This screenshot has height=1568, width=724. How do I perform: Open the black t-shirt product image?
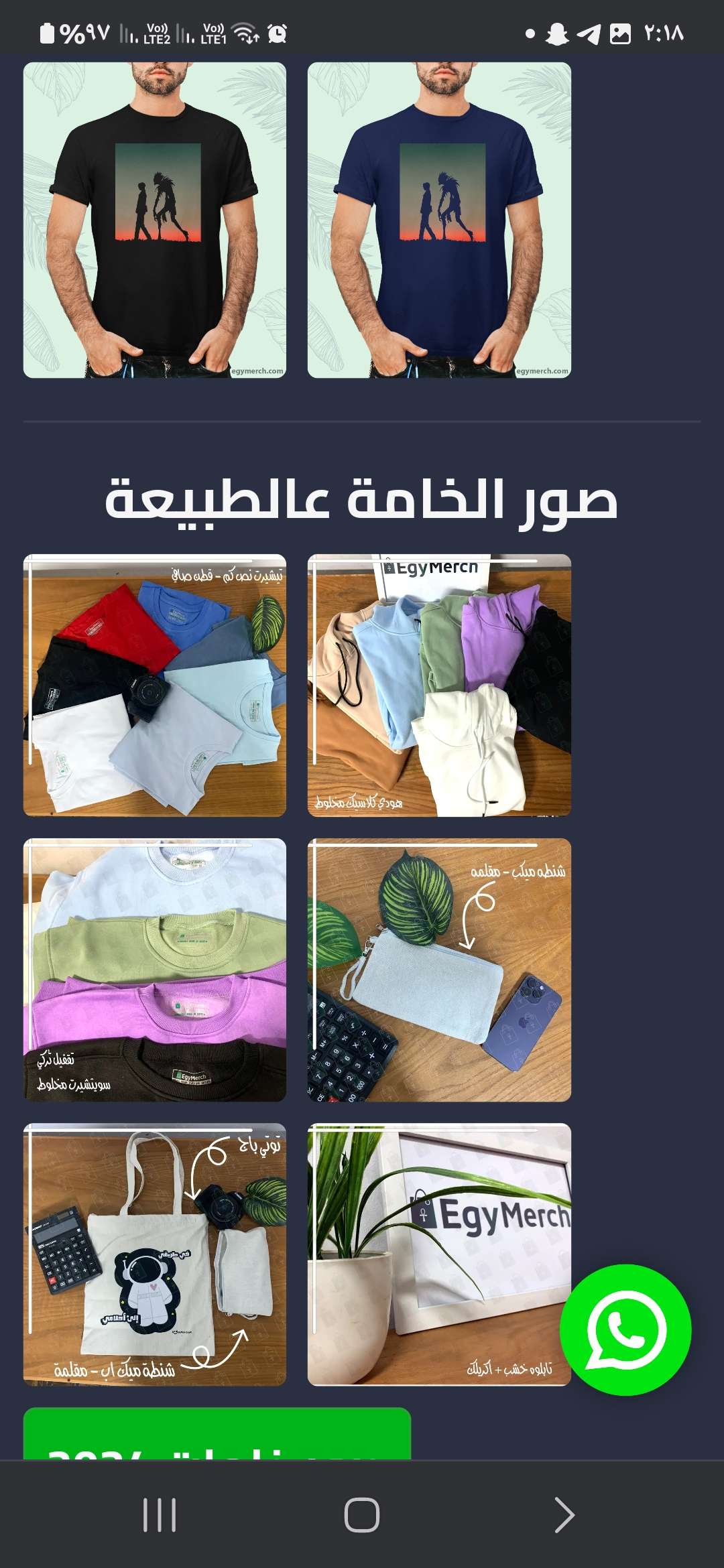click(x=155, y=220)
